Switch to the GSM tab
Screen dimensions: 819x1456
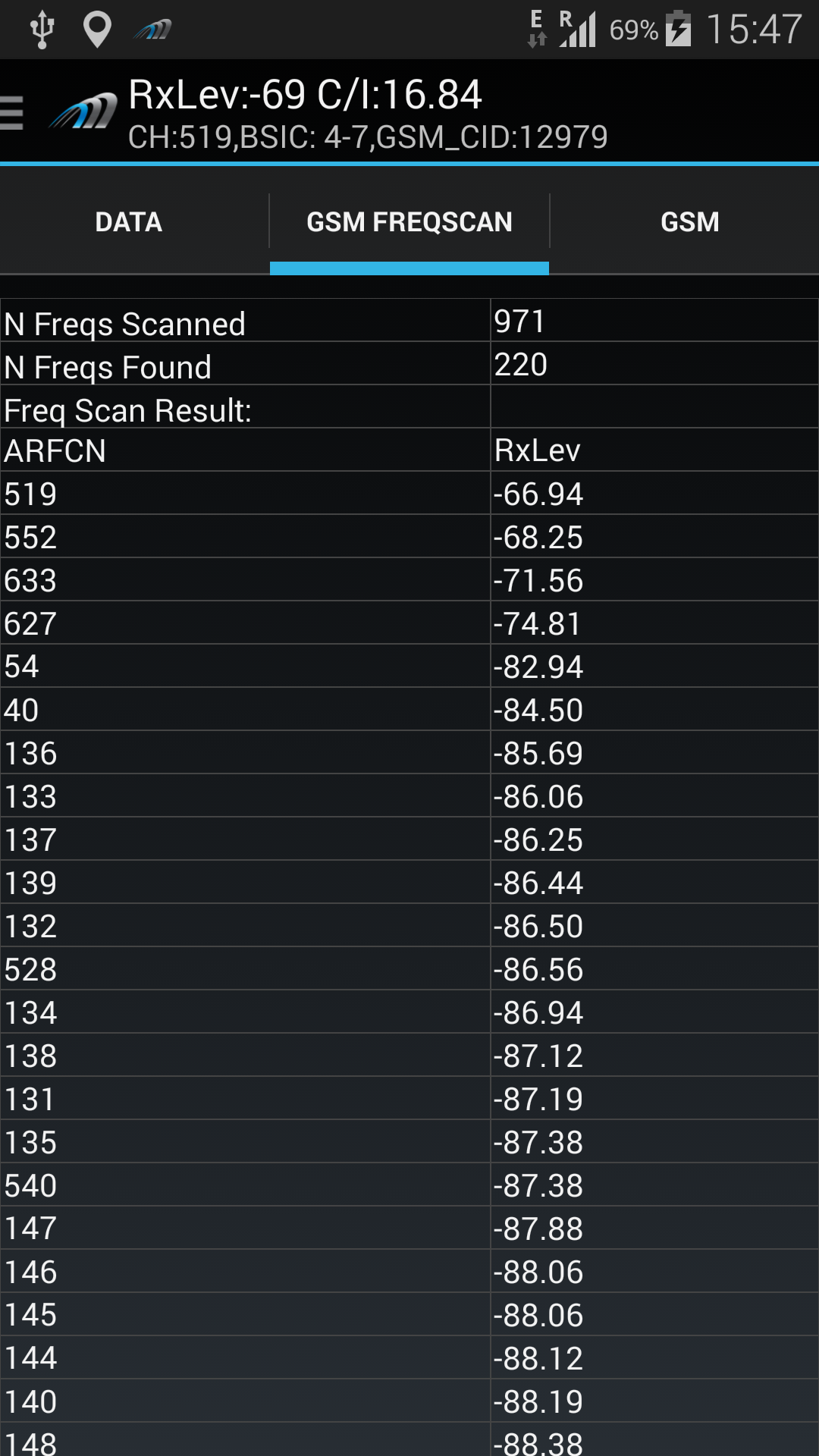689,221
